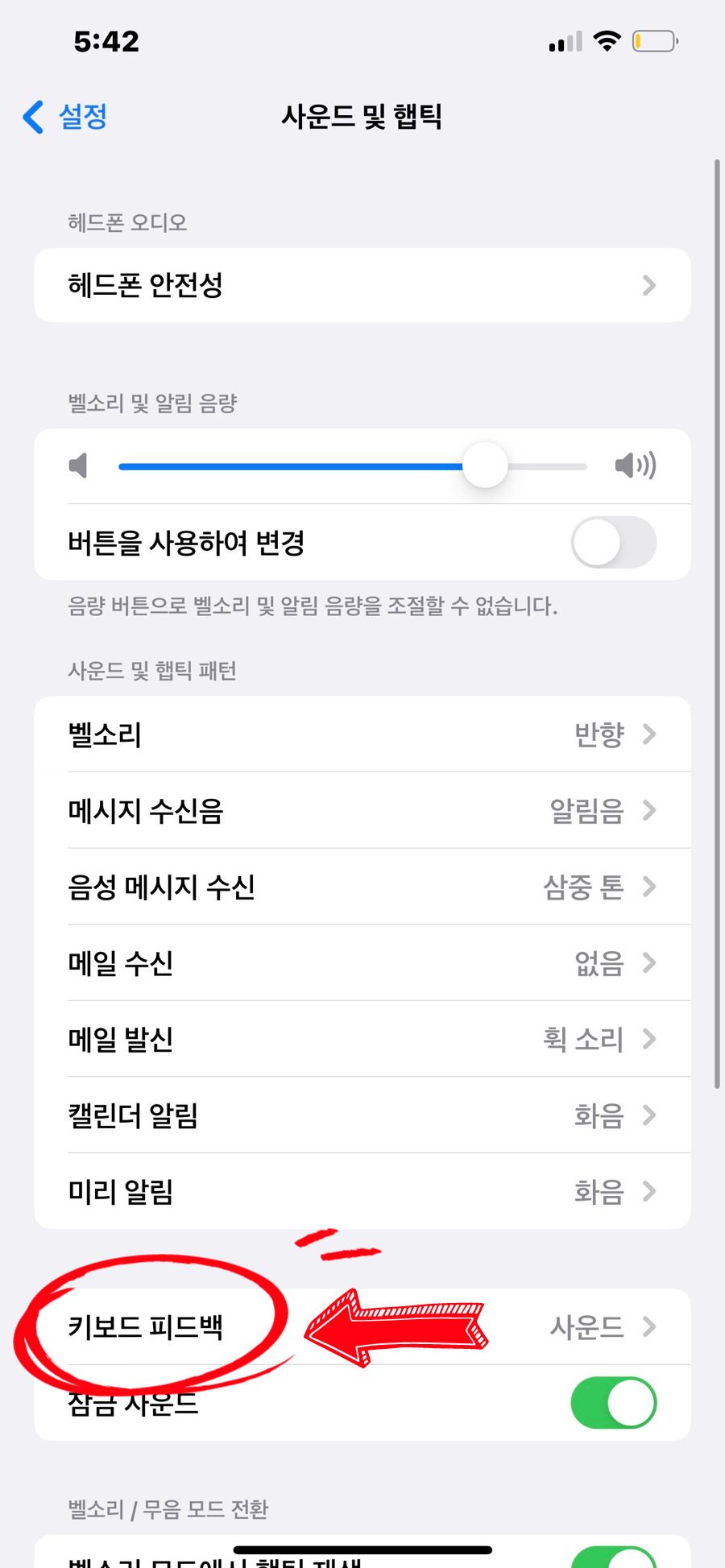Open 키보드 피드백 settings

(362, 1326)
